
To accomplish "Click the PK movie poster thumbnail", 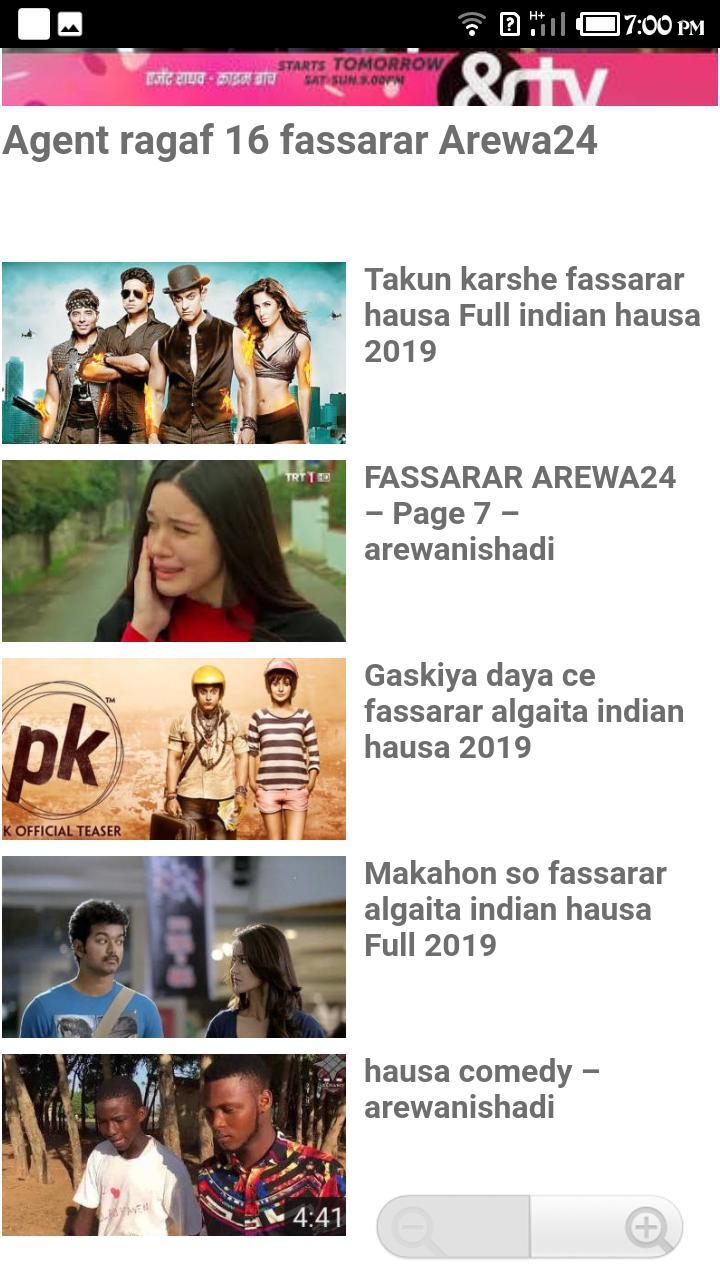I will click(174, 748).
